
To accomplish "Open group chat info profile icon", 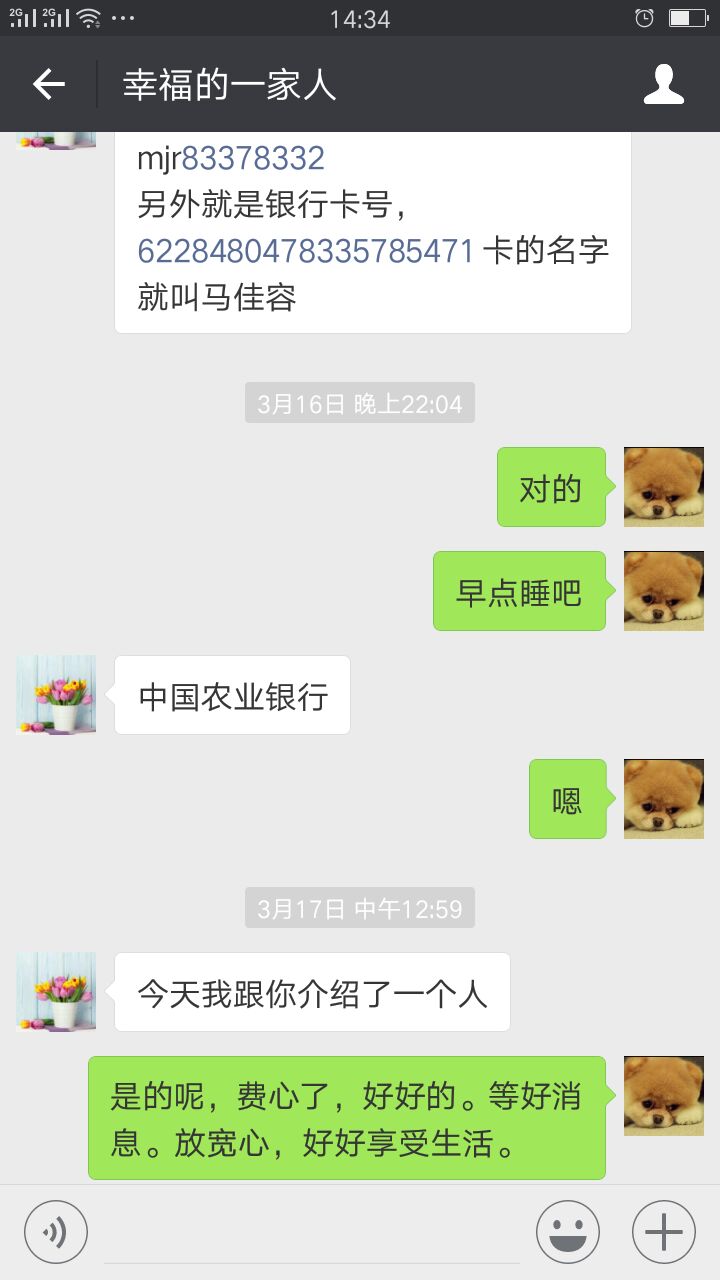I will click(x=663, y=85).
